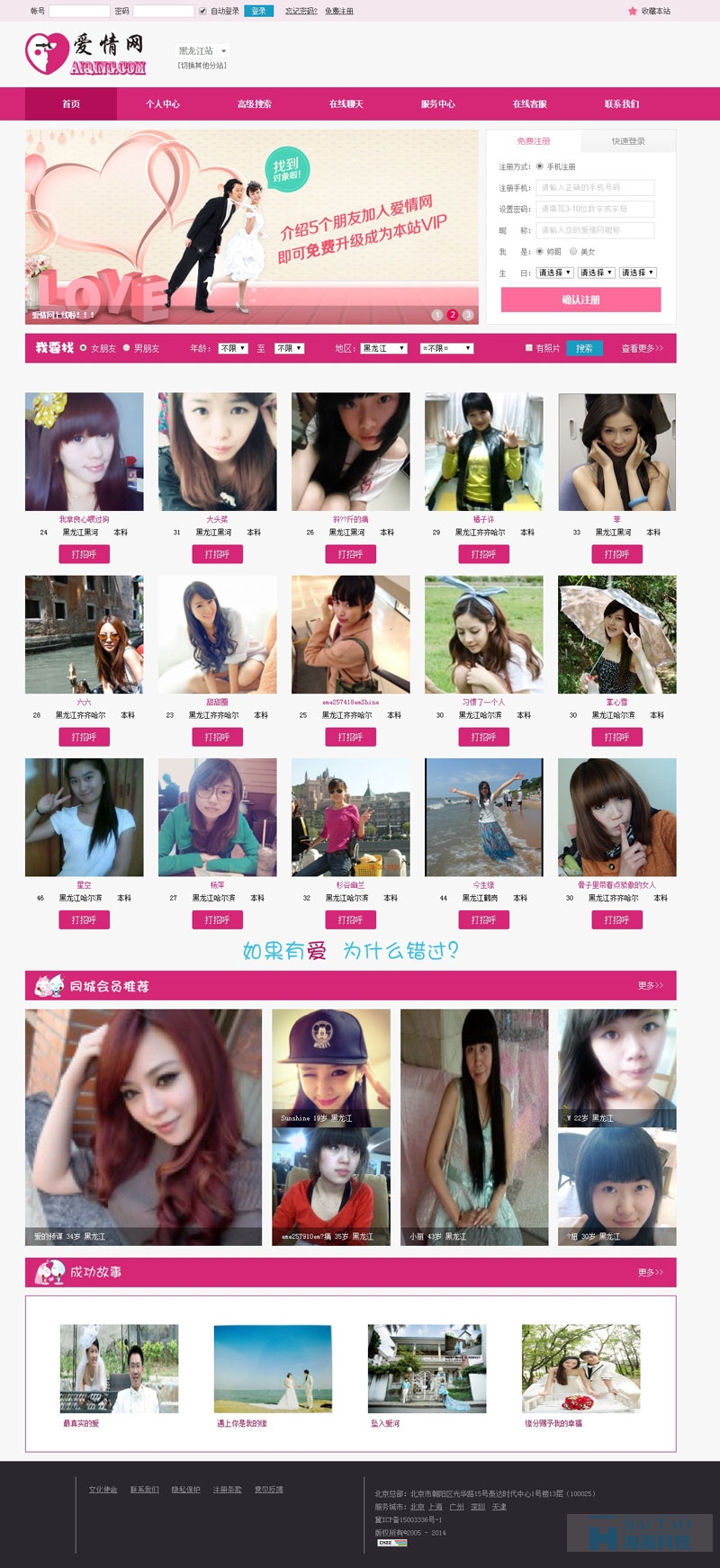720x1568 pixels.
Task: Open 个人中心 in the navigation bar
Action: click(163, 104)
